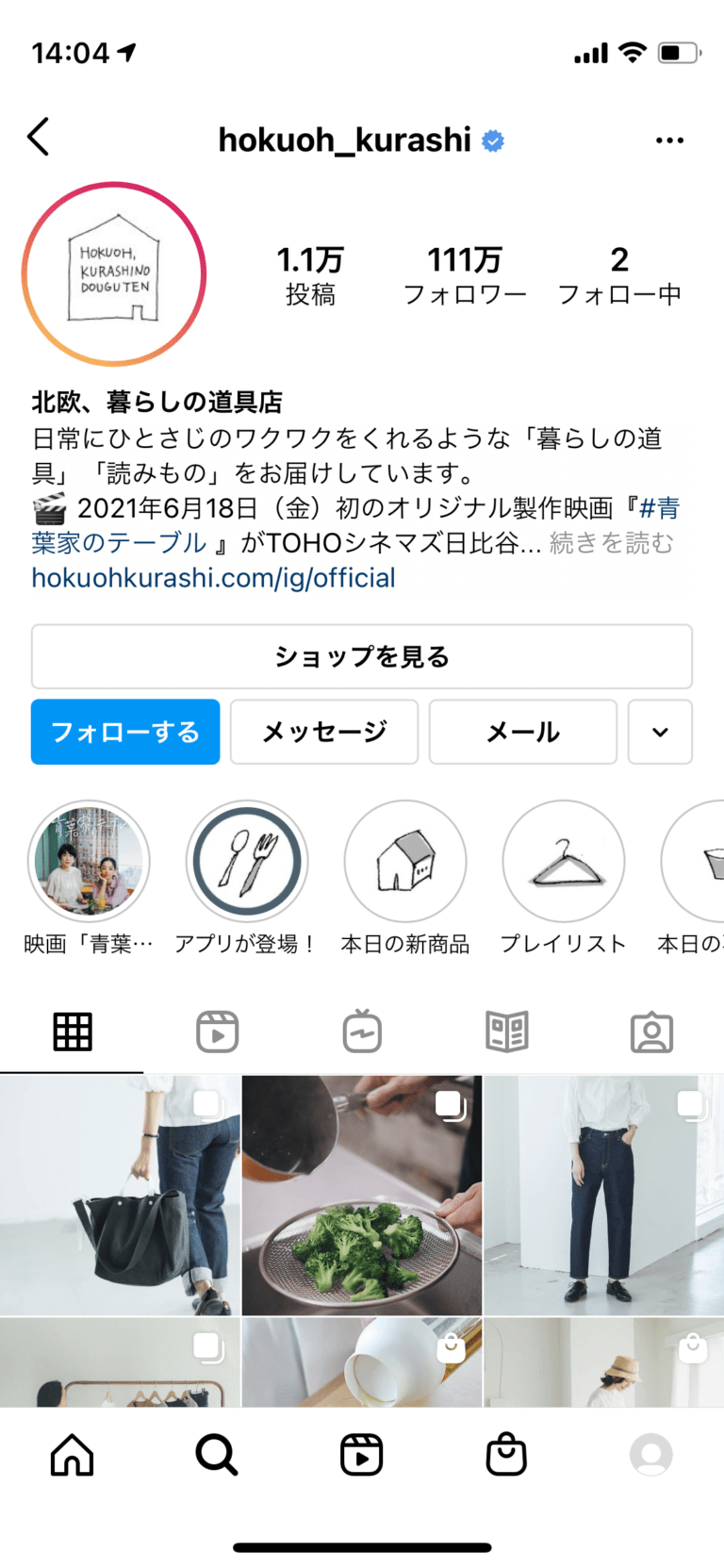View the Guides tab
724x1568 pixels.
[506, 1031]
